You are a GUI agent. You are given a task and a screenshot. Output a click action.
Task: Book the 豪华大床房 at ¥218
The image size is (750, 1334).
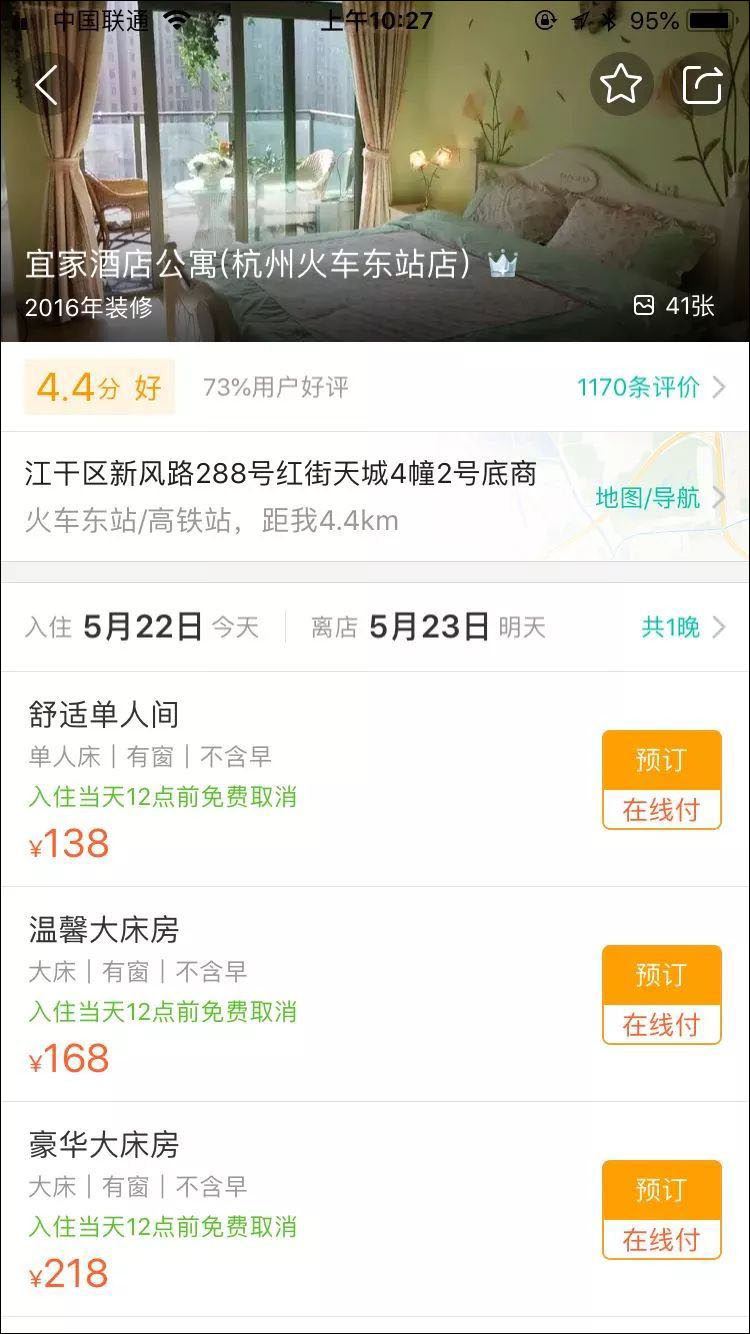(x=661, y=1210)
